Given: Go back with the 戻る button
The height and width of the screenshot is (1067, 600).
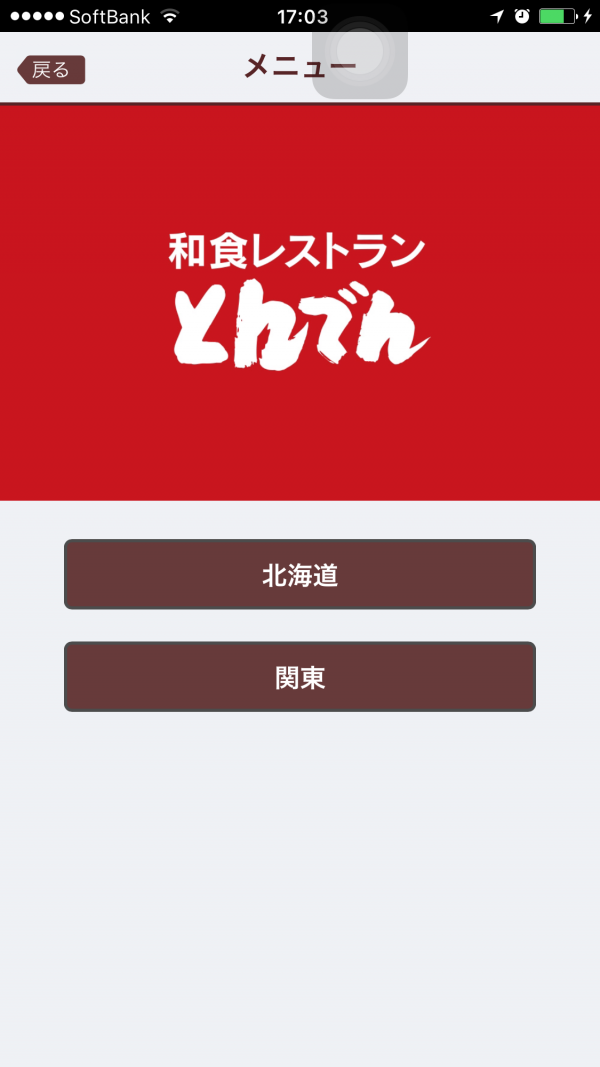Looking at the screenshot, I should (x=51, y=69).
